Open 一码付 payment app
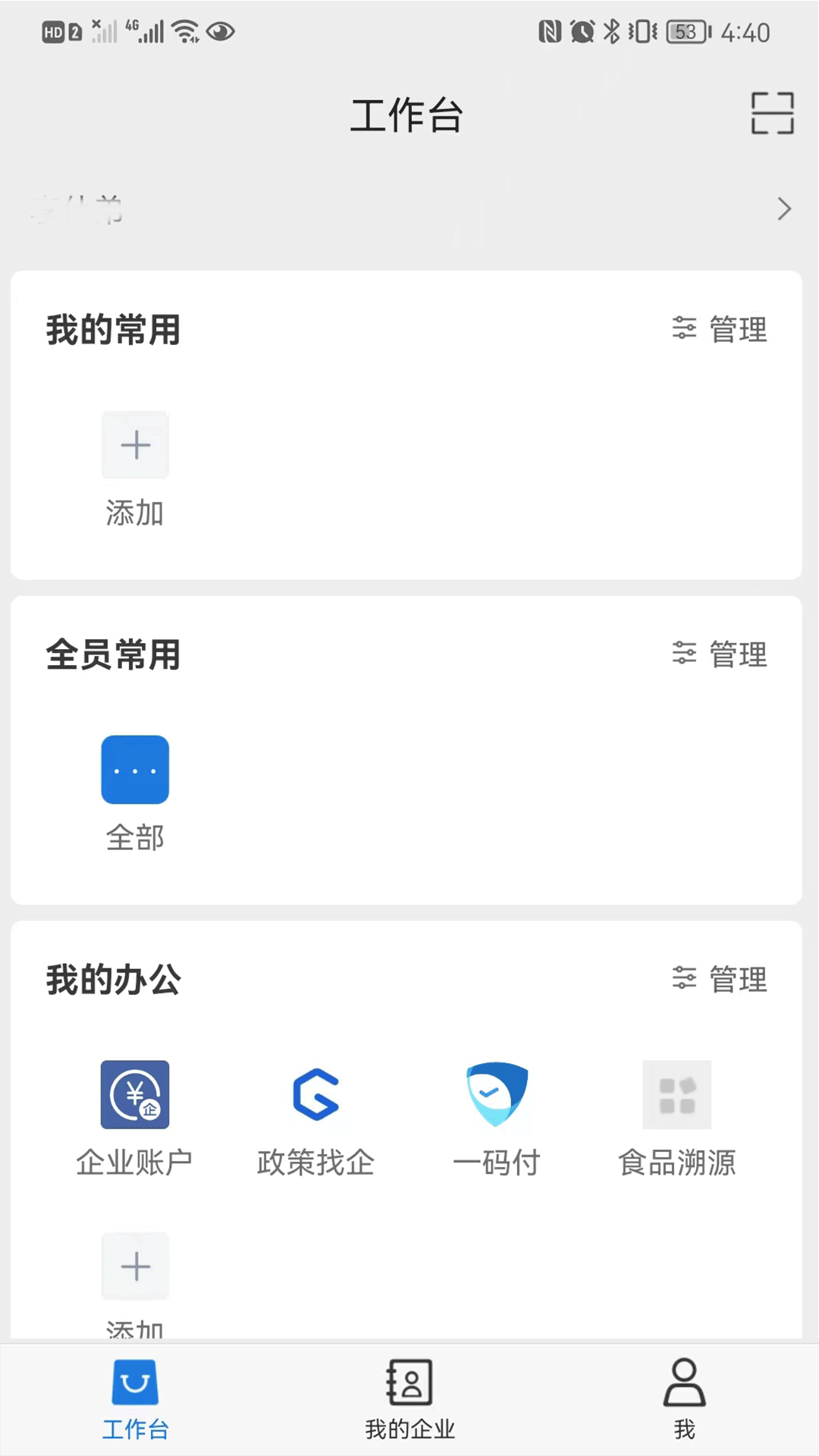The height and width of the screenshot is (1456, 819). click(497, 1095)
